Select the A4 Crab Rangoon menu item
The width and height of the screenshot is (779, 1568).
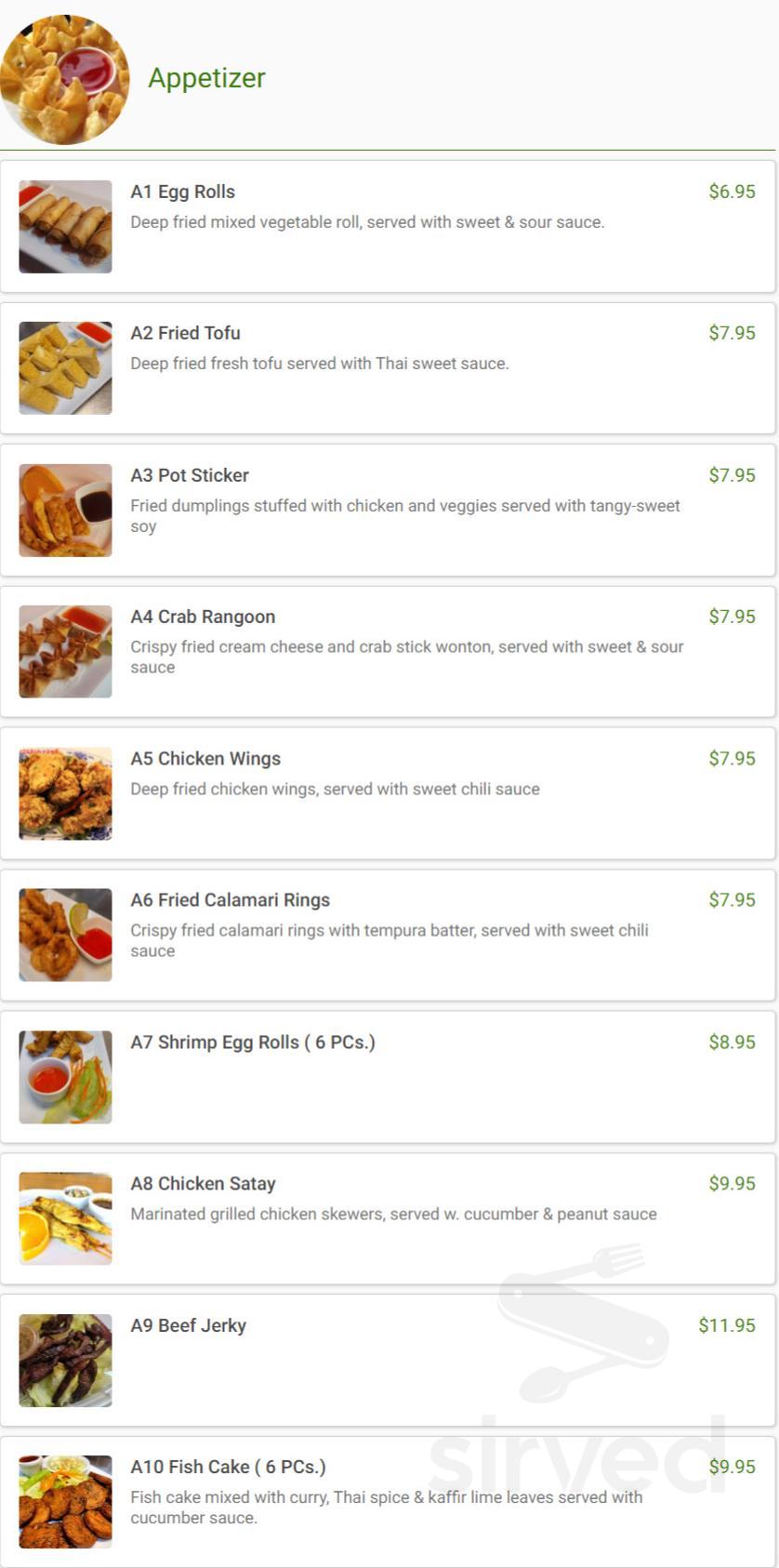coord(389,650)
